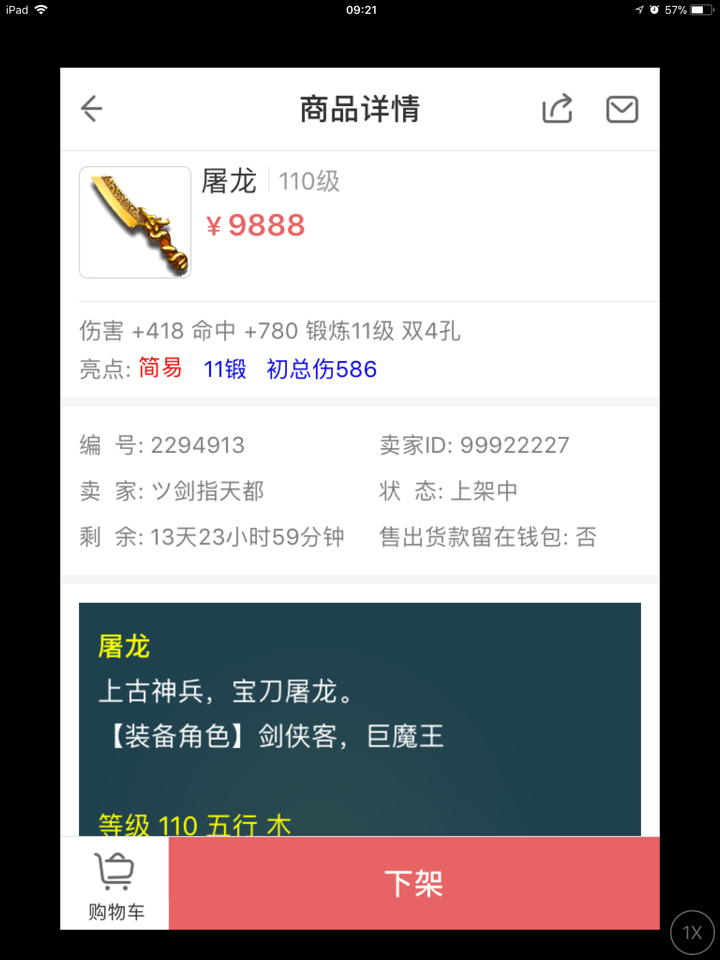Share this 屠龙 listing

(x=557, y=108)
